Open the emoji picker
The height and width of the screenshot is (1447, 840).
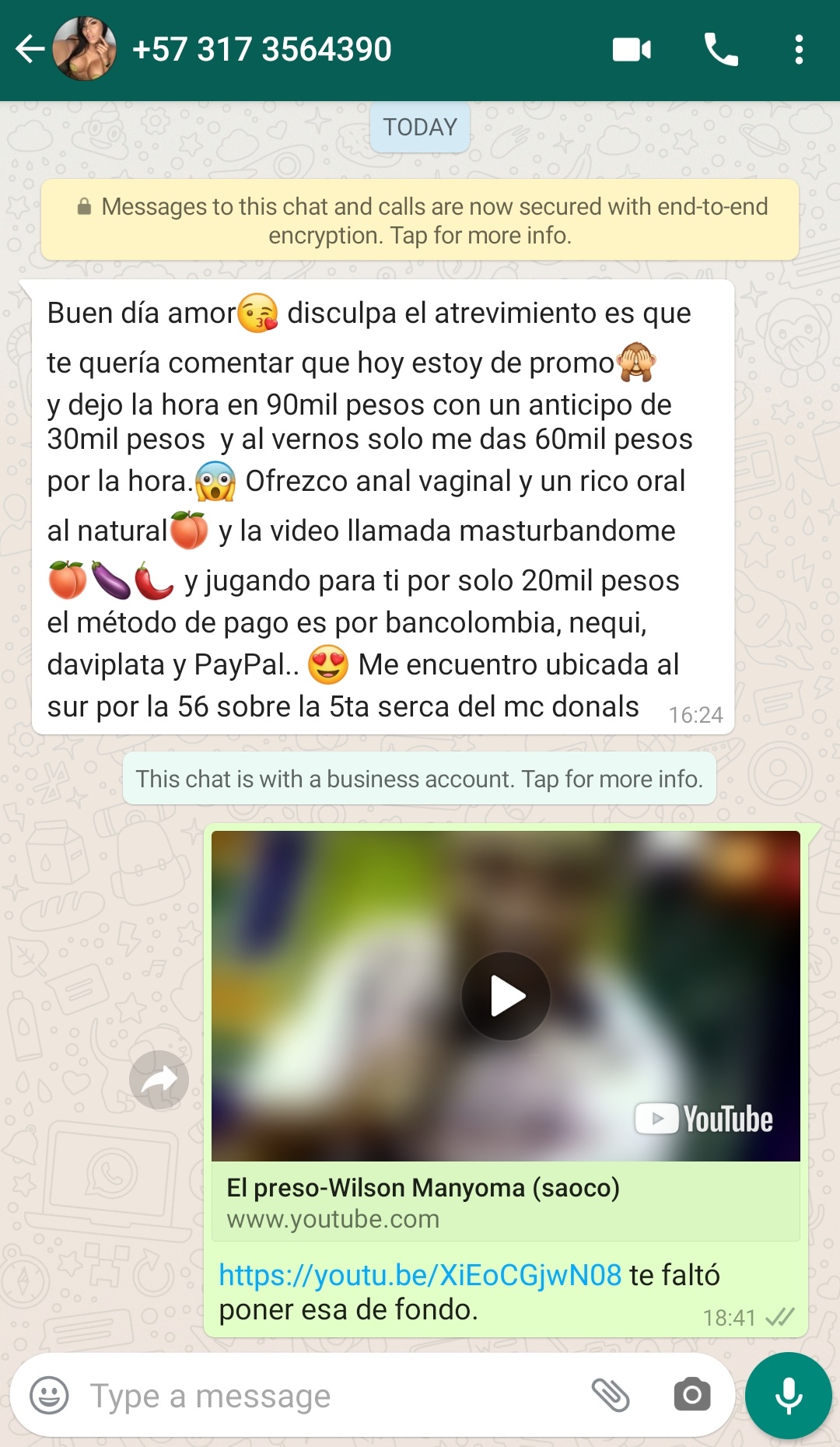tap(49, 1395)
